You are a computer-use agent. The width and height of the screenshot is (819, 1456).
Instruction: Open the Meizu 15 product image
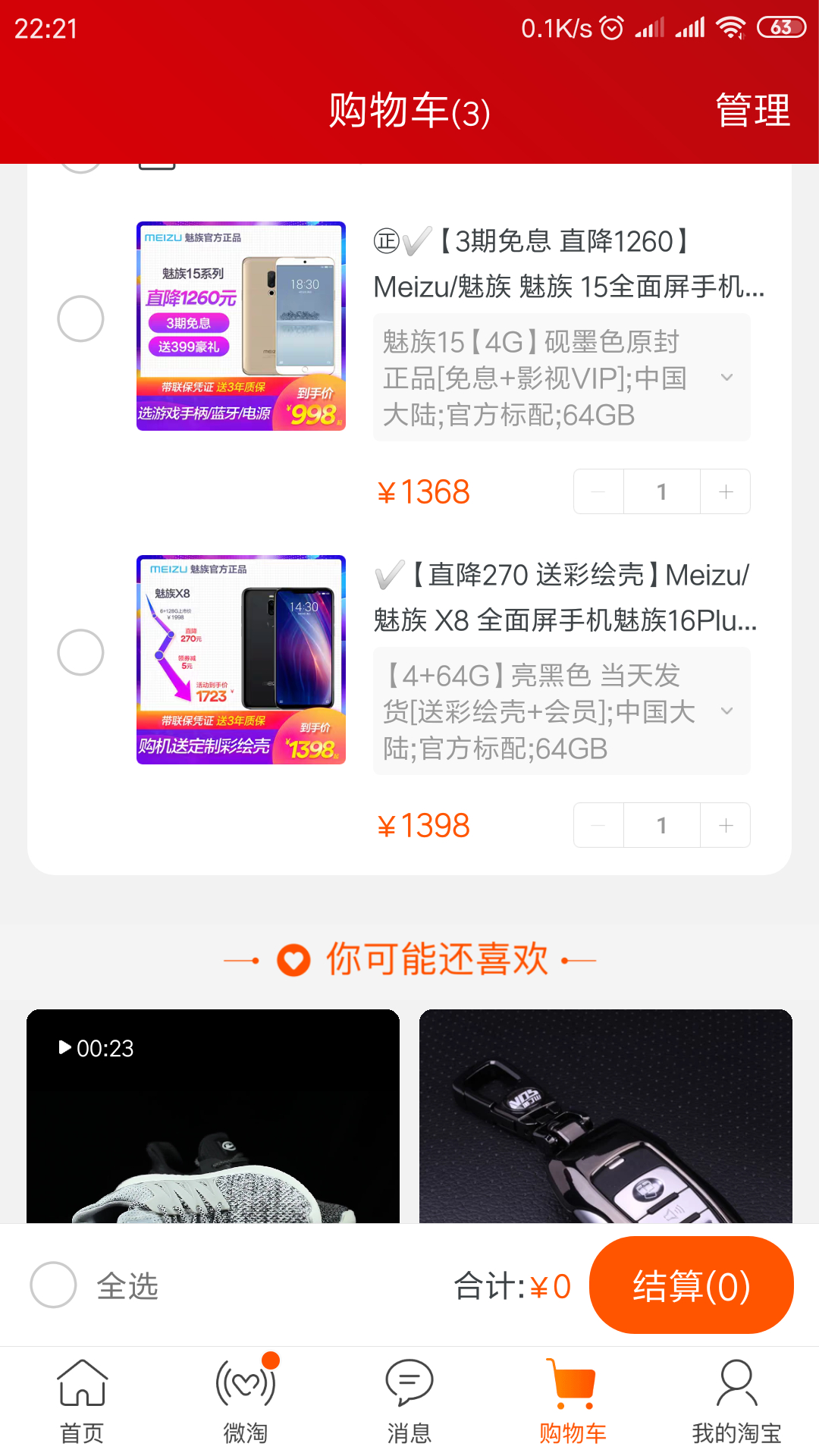[241, 326]
